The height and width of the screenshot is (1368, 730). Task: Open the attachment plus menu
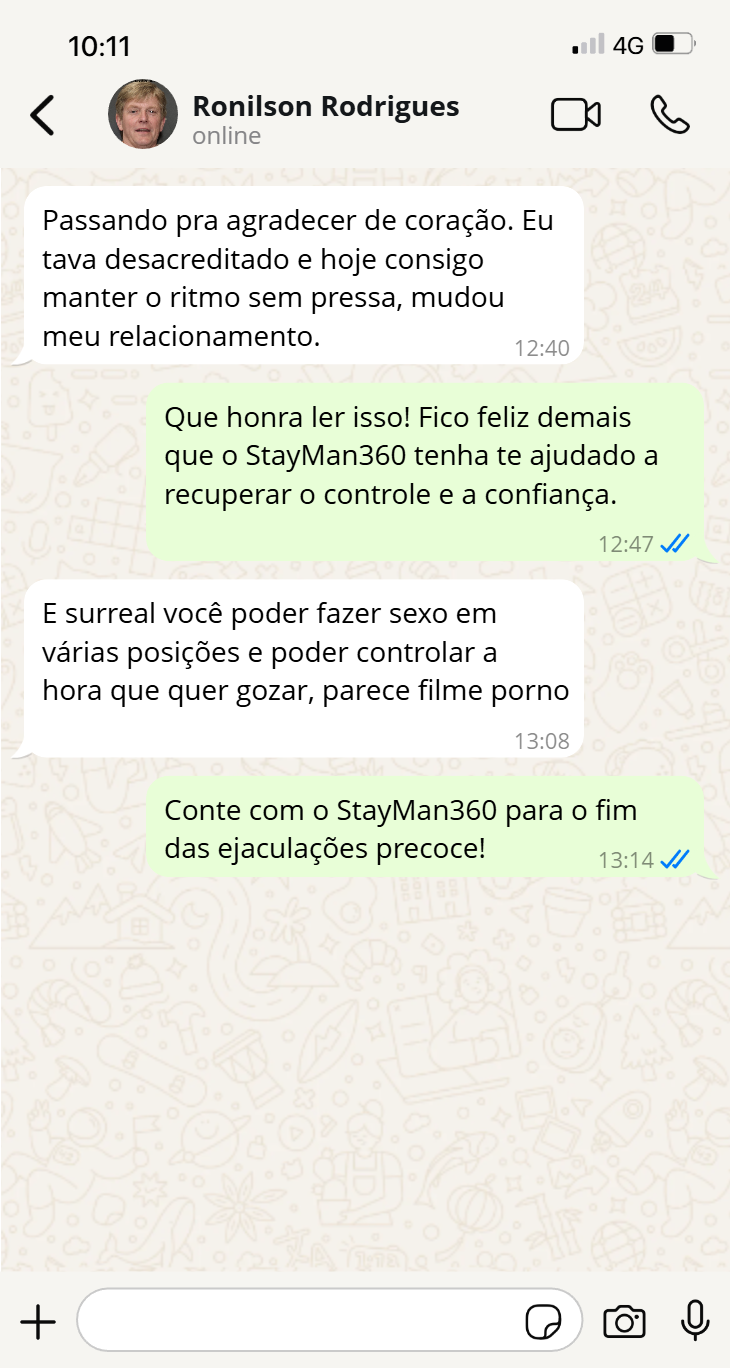[x=38, y=1322]
